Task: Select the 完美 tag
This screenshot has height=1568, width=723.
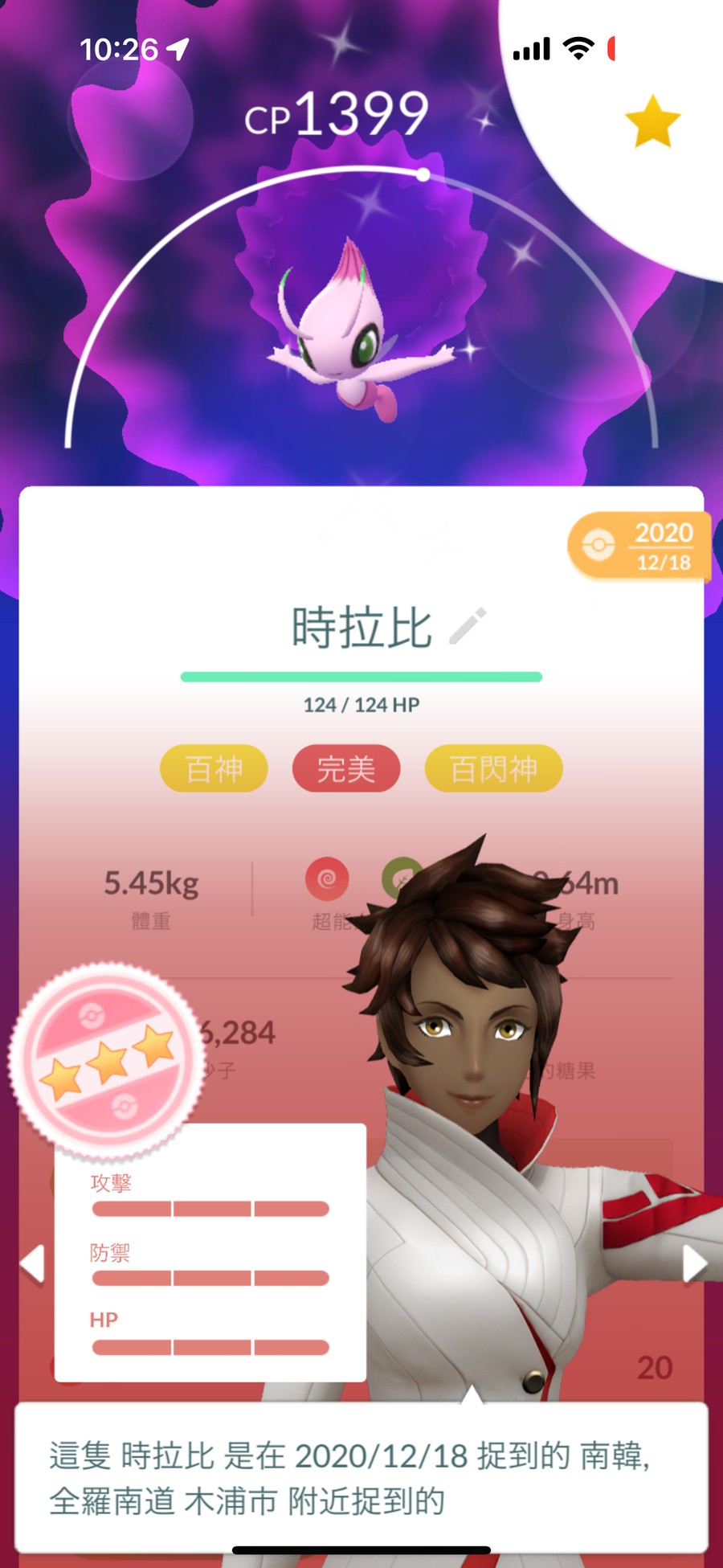Action: 346,768
